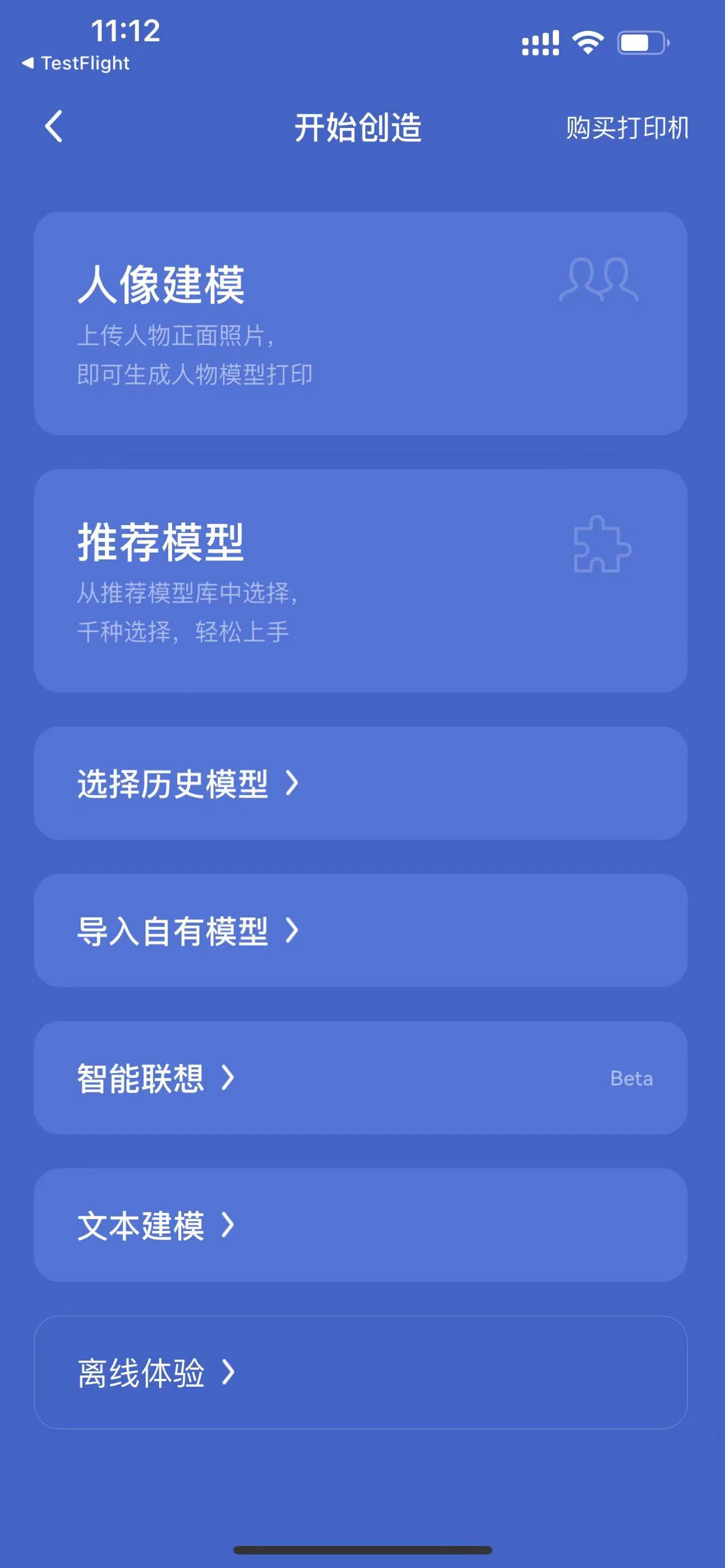Viewport: 725px width, 1568px height.
Task: Open the 推荐模型 card
Action: point(361,580)
